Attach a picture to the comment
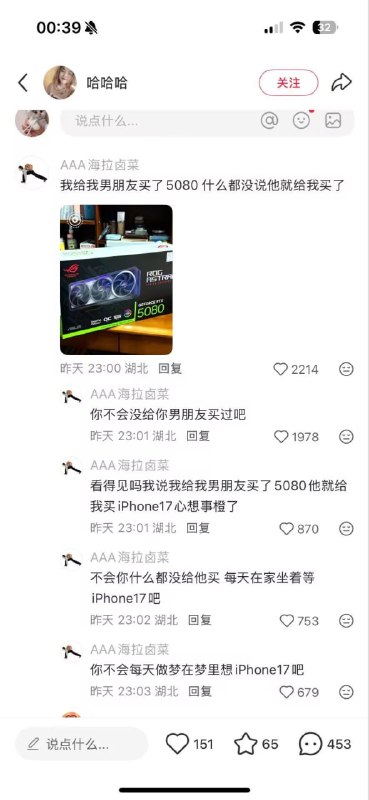 [x=333, y=120]
